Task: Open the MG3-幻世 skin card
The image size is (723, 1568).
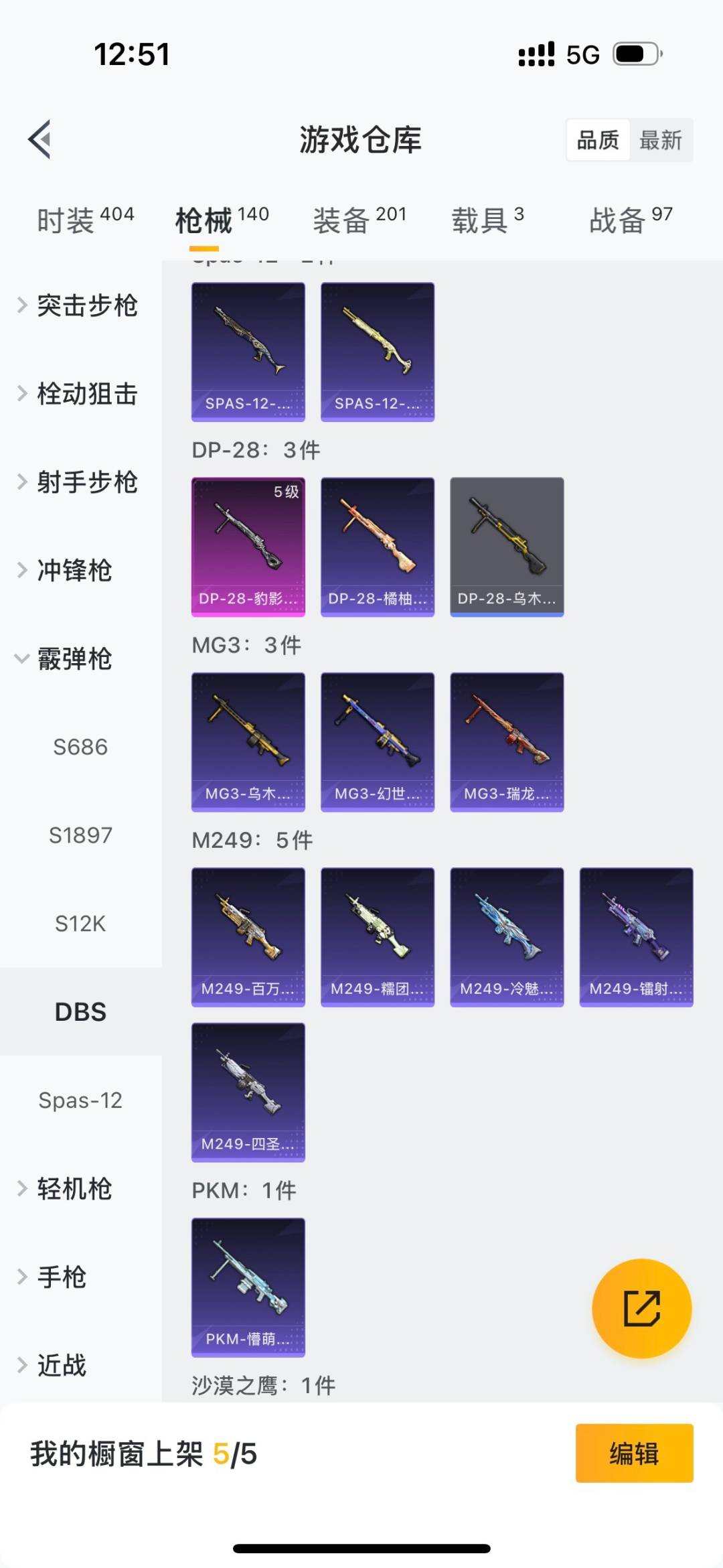Action: point(378,741)
